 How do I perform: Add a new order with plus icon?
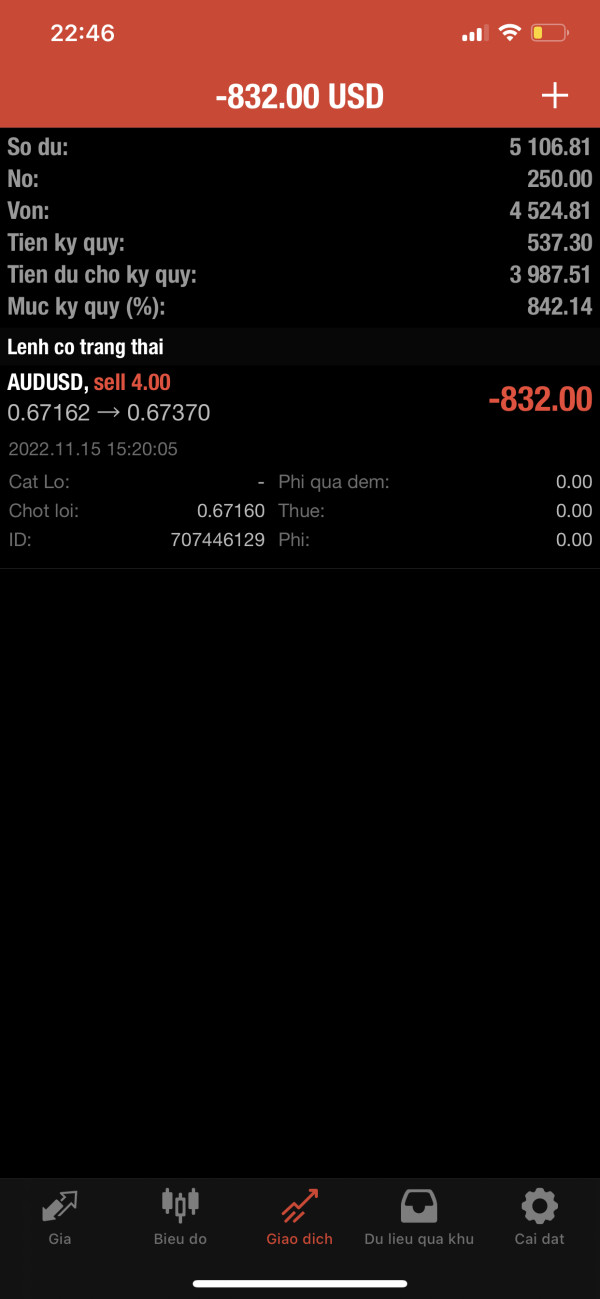click(554, 96)
